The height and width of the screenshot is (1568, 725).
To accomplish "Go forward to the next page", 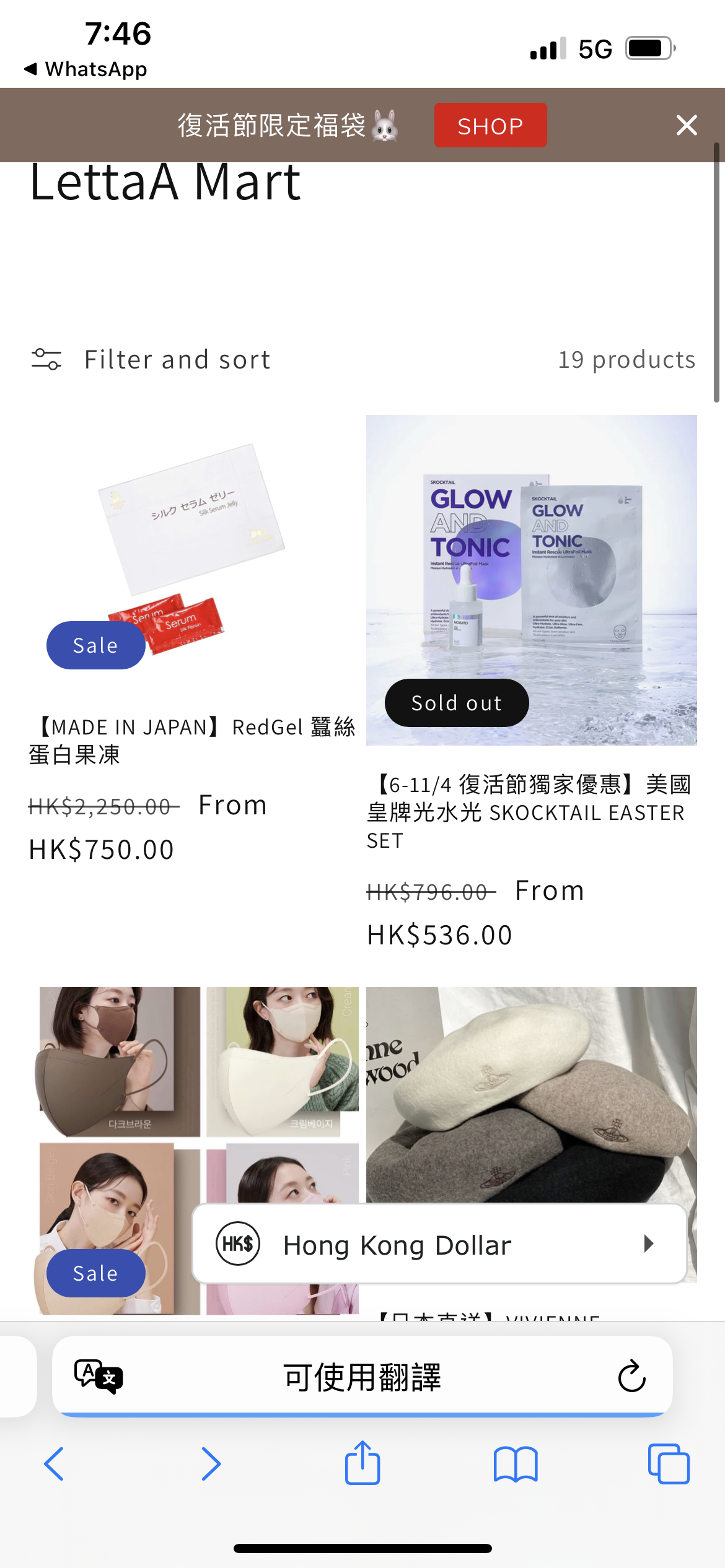I will click(211, 1464).
